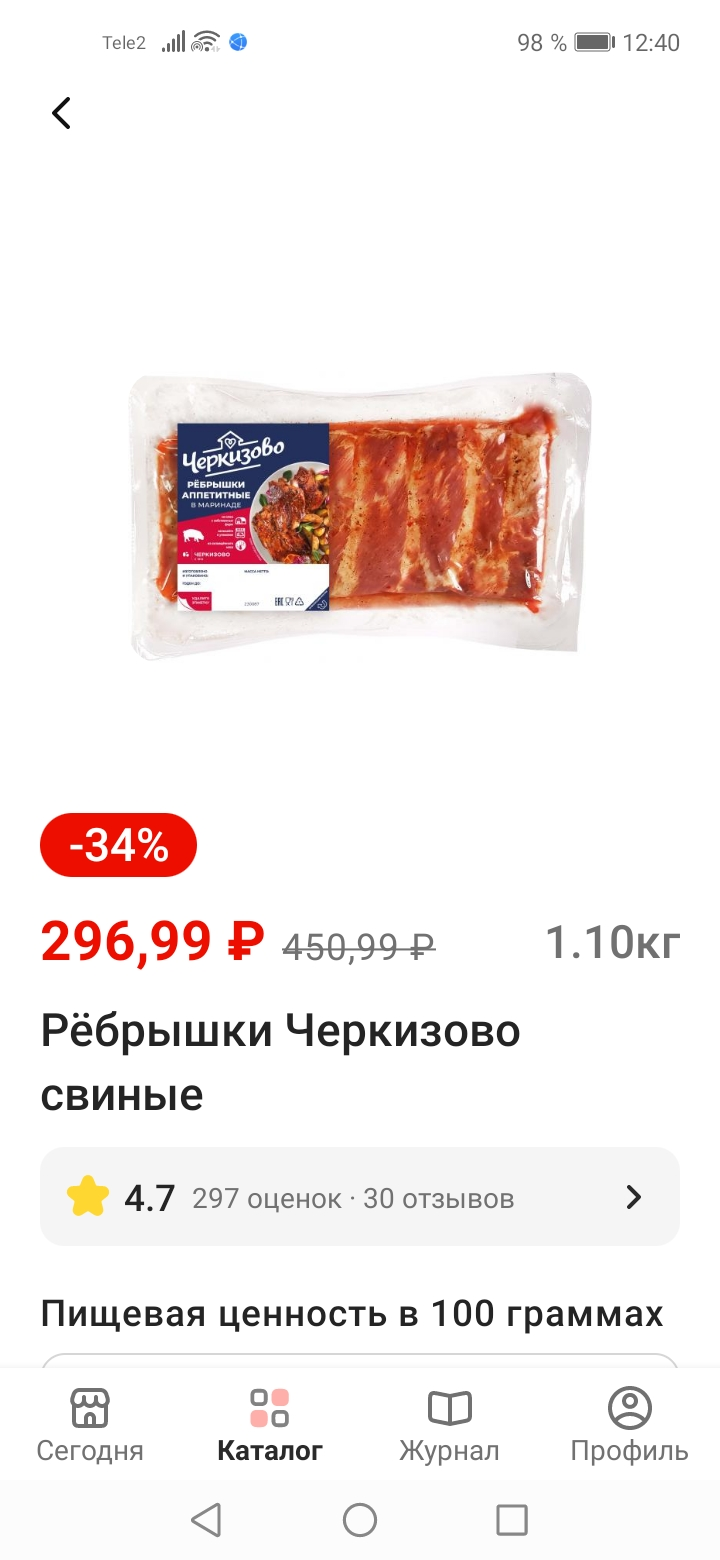Open recent apps via the square button
This screenshot has width=720, height=1560.
(512, 1520)
